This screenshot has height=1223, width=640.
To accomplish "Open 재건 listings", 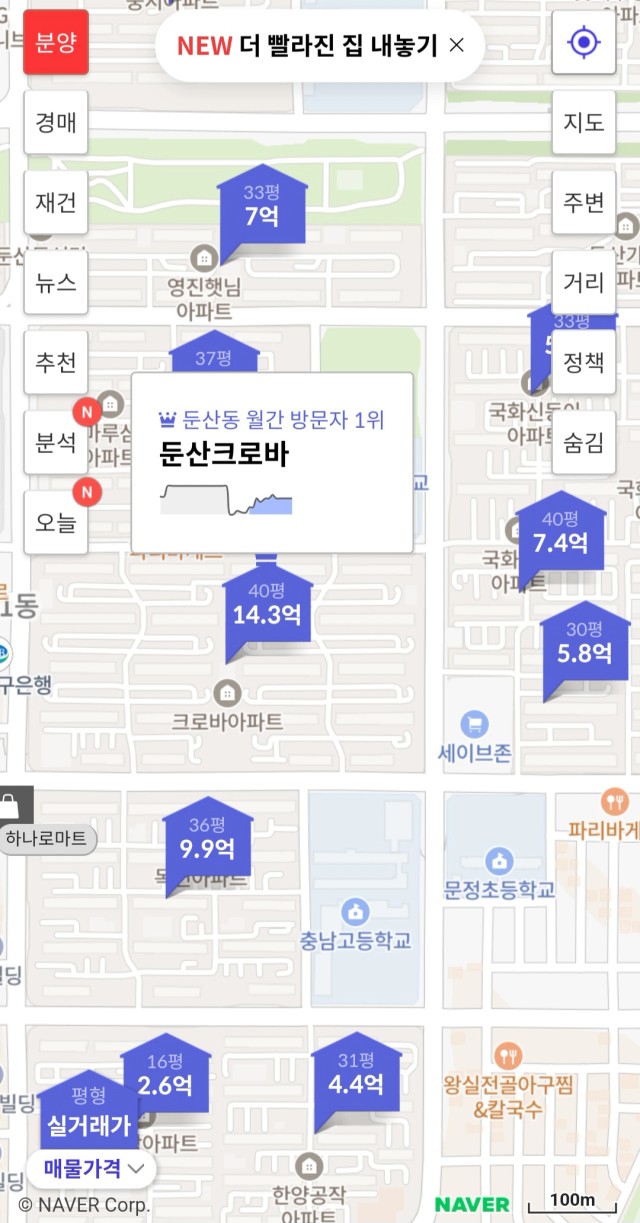I will 56,202.
